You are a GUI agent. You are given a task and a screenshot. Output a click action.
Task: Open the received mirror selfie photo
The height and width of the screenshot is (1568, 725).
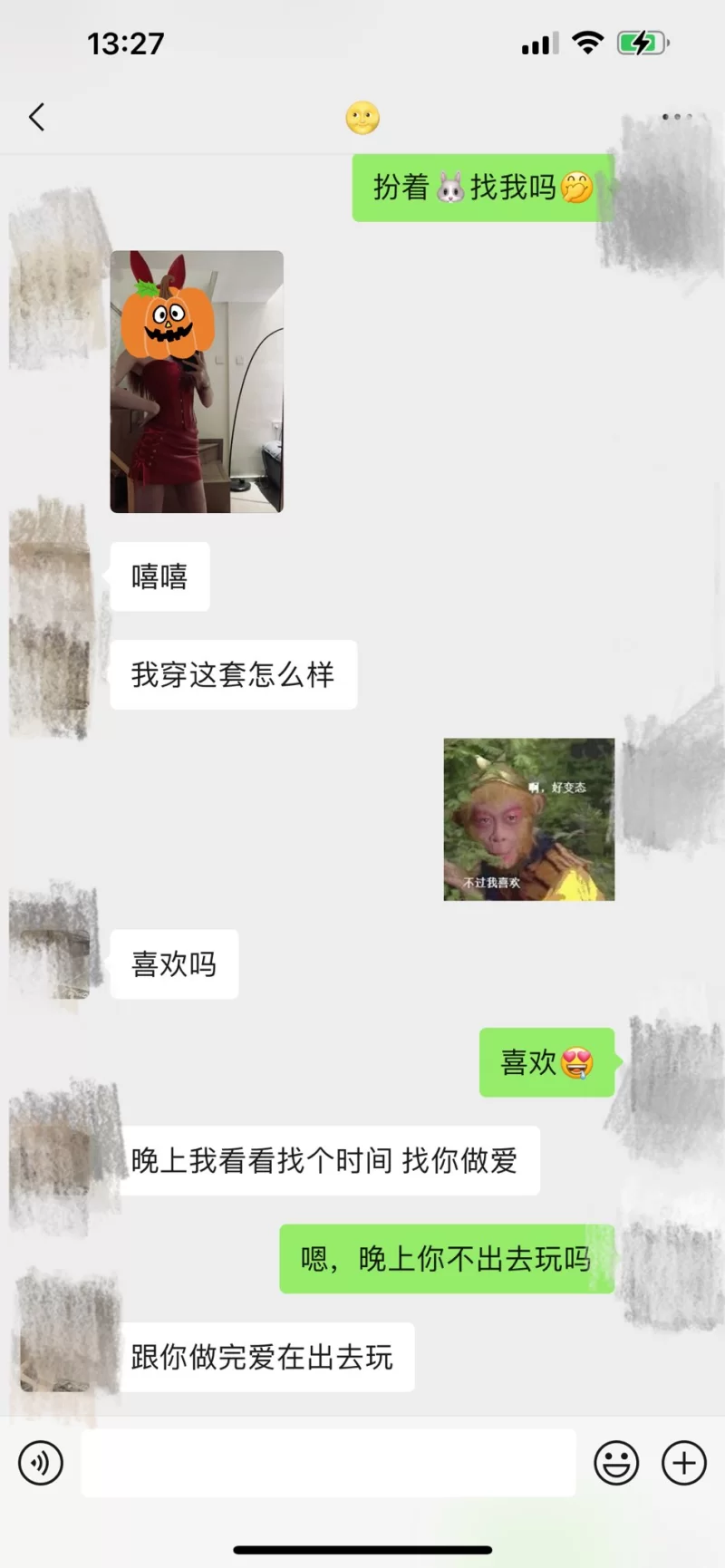click(x=197, y=382)
